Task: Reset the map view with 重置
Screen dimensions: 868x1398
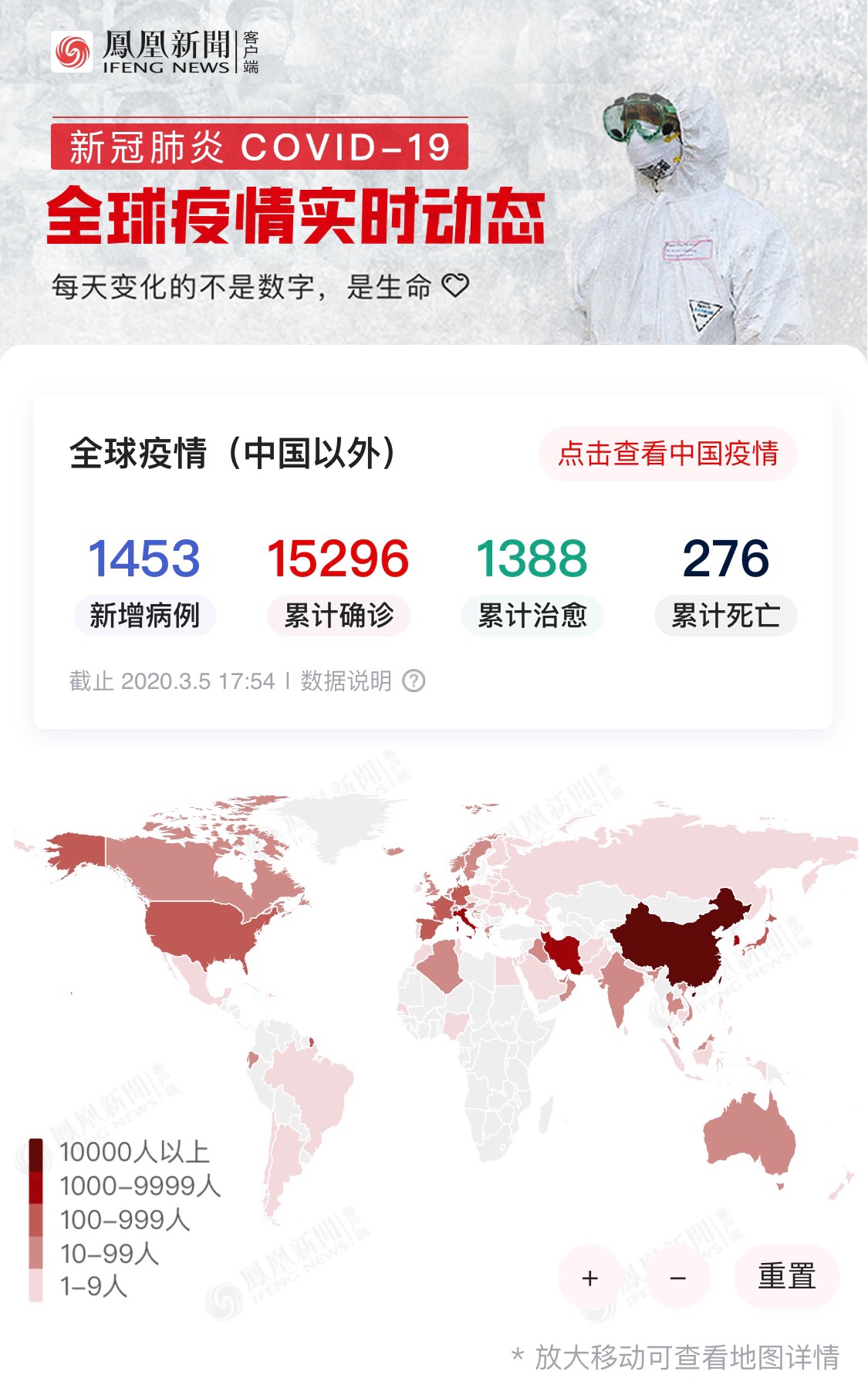Action: [x=786, y=1276]
